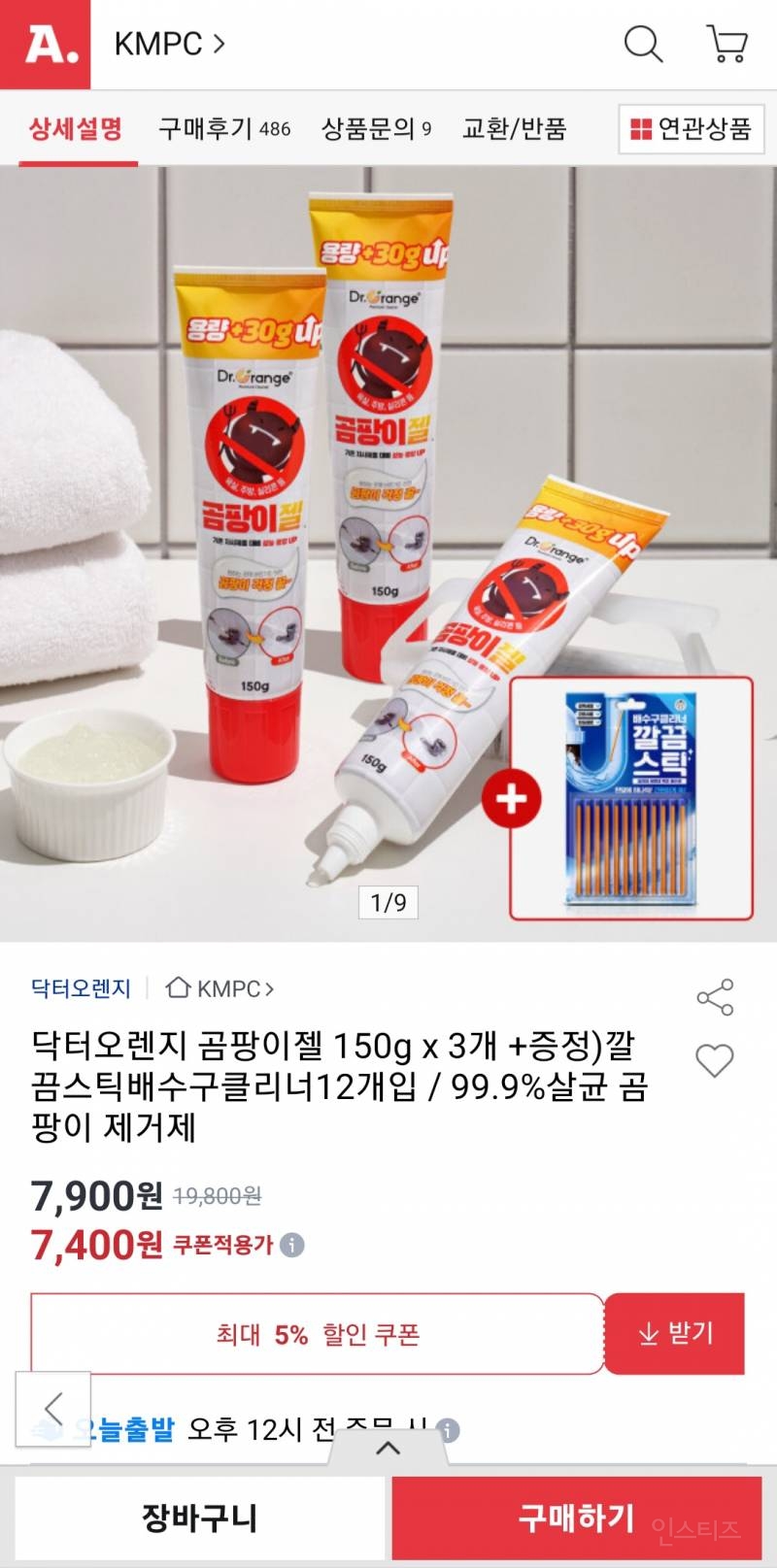Screen dimensions: 777x1568
Task: Download the 5% discount coupon with 받기
Action: (x=675, y=1334)
